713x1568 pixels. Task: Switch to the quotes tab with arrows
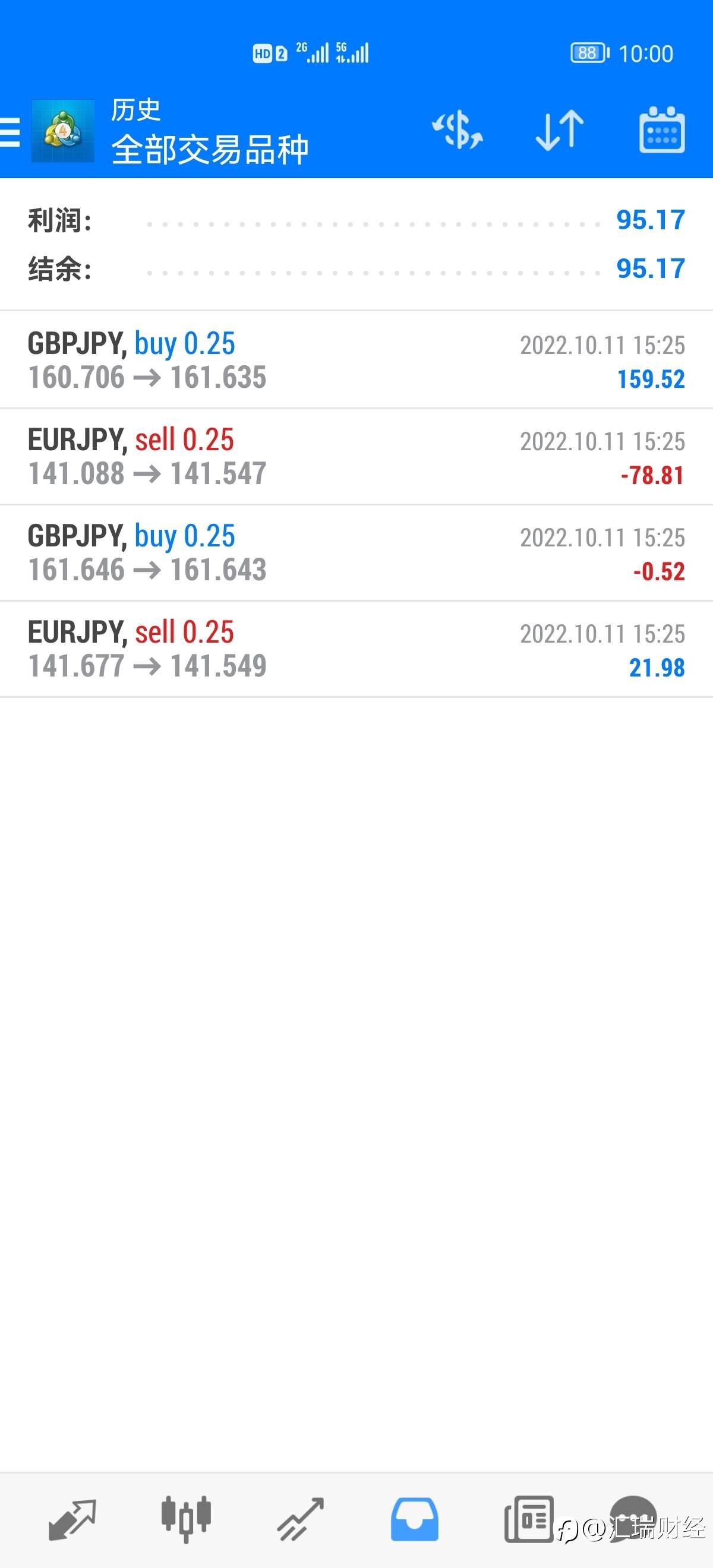tap(72, 1519)
